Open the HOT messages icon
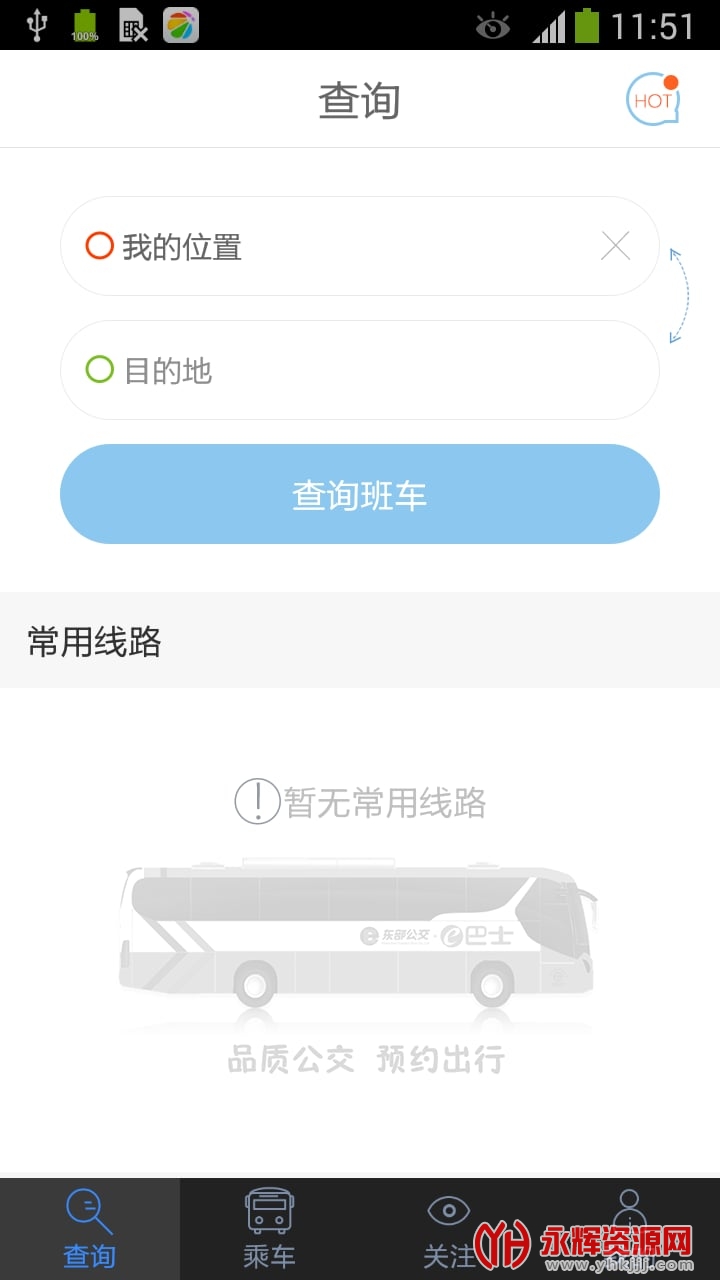The image size is (720, 1280). click(x=652, y=99)
